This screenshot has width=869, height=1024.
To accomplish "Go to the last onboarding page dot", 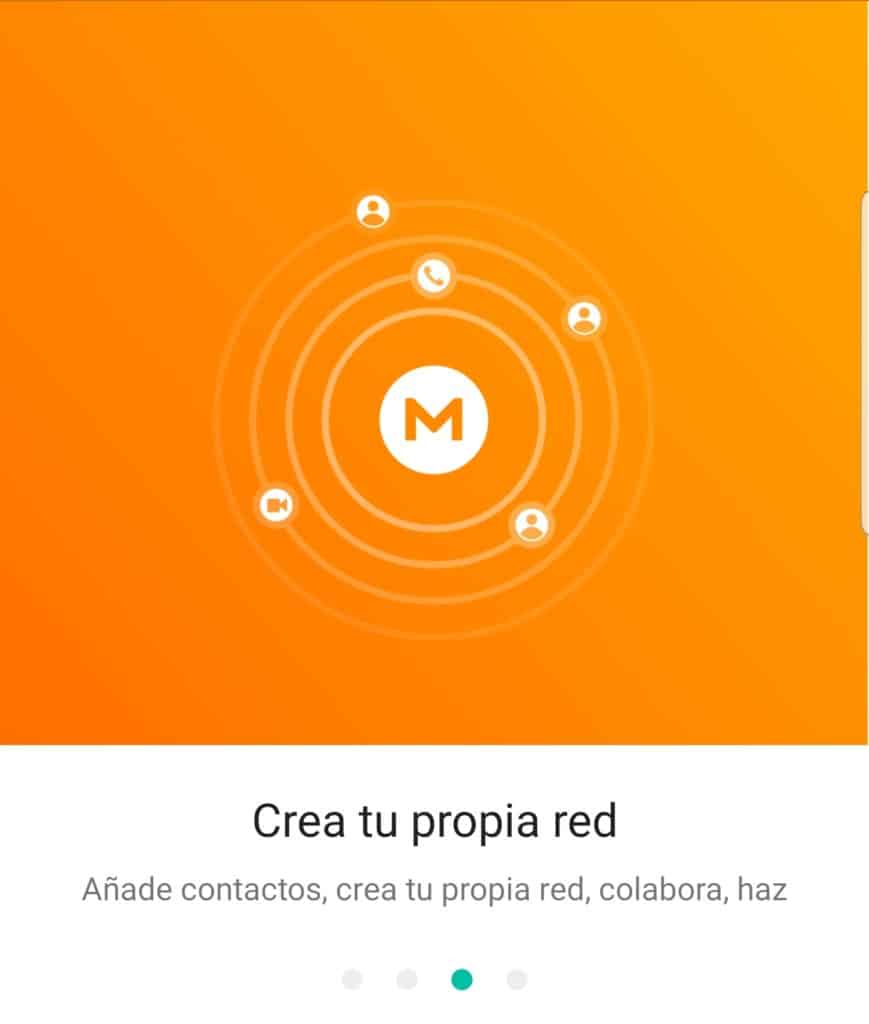I will (x=516, y=979).
